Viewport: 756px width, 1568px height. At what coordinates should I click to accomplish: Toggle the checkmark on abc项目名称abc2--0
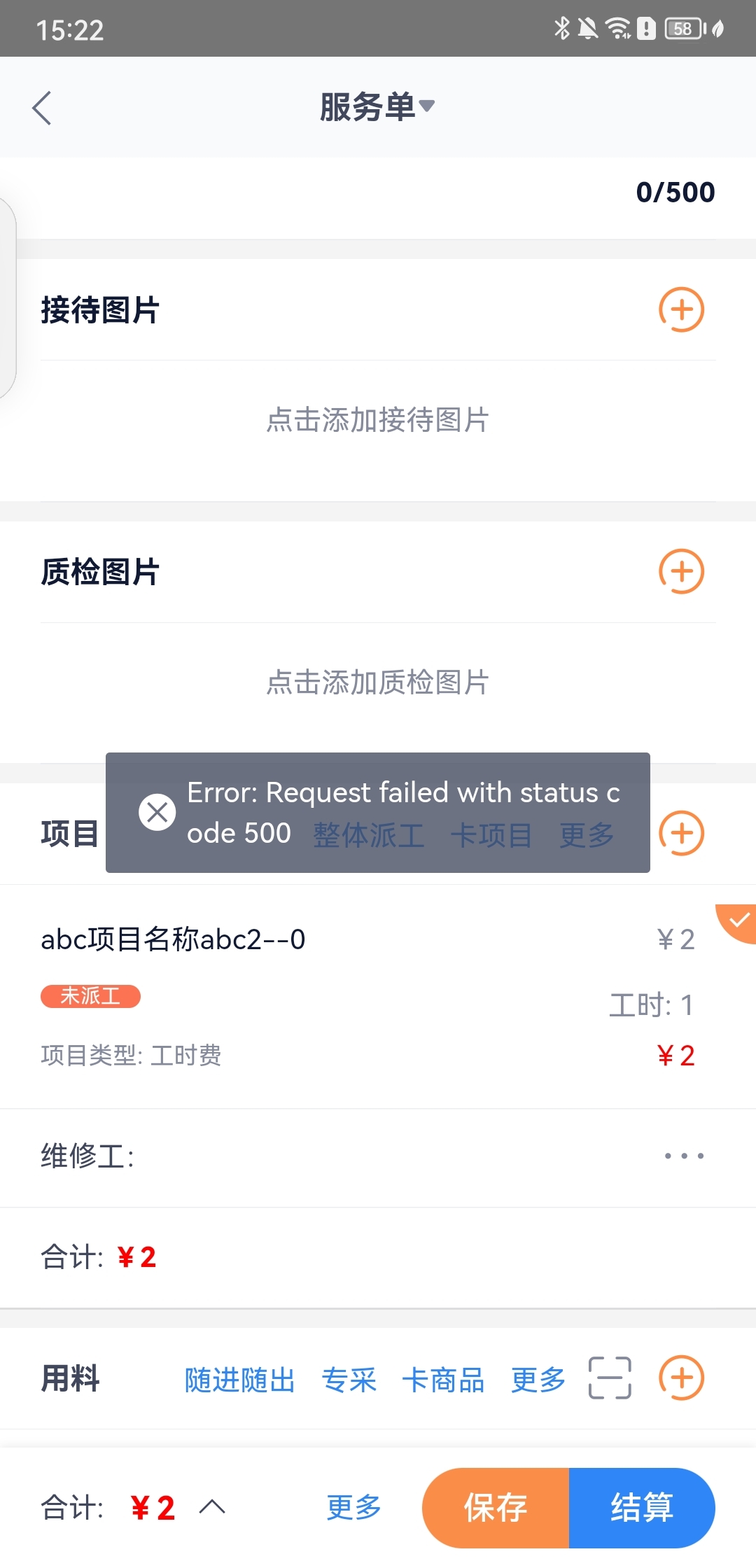point(738,920)
